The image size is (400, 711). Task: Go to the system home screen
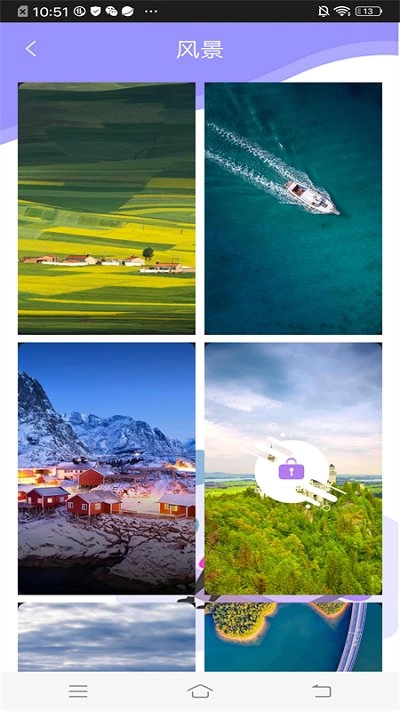[200, 692]
